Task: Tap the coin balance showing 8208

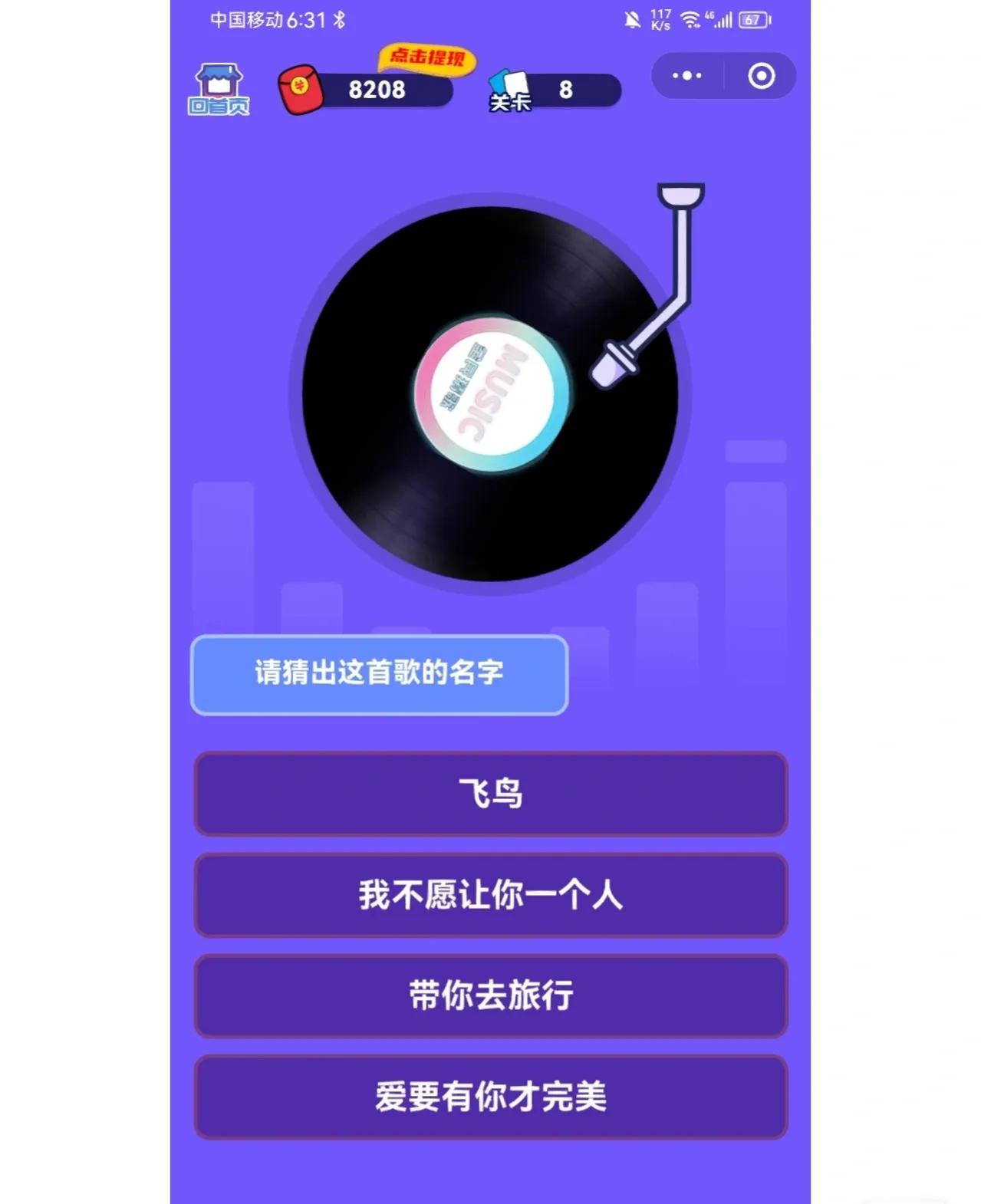Action: pos(379,90)
